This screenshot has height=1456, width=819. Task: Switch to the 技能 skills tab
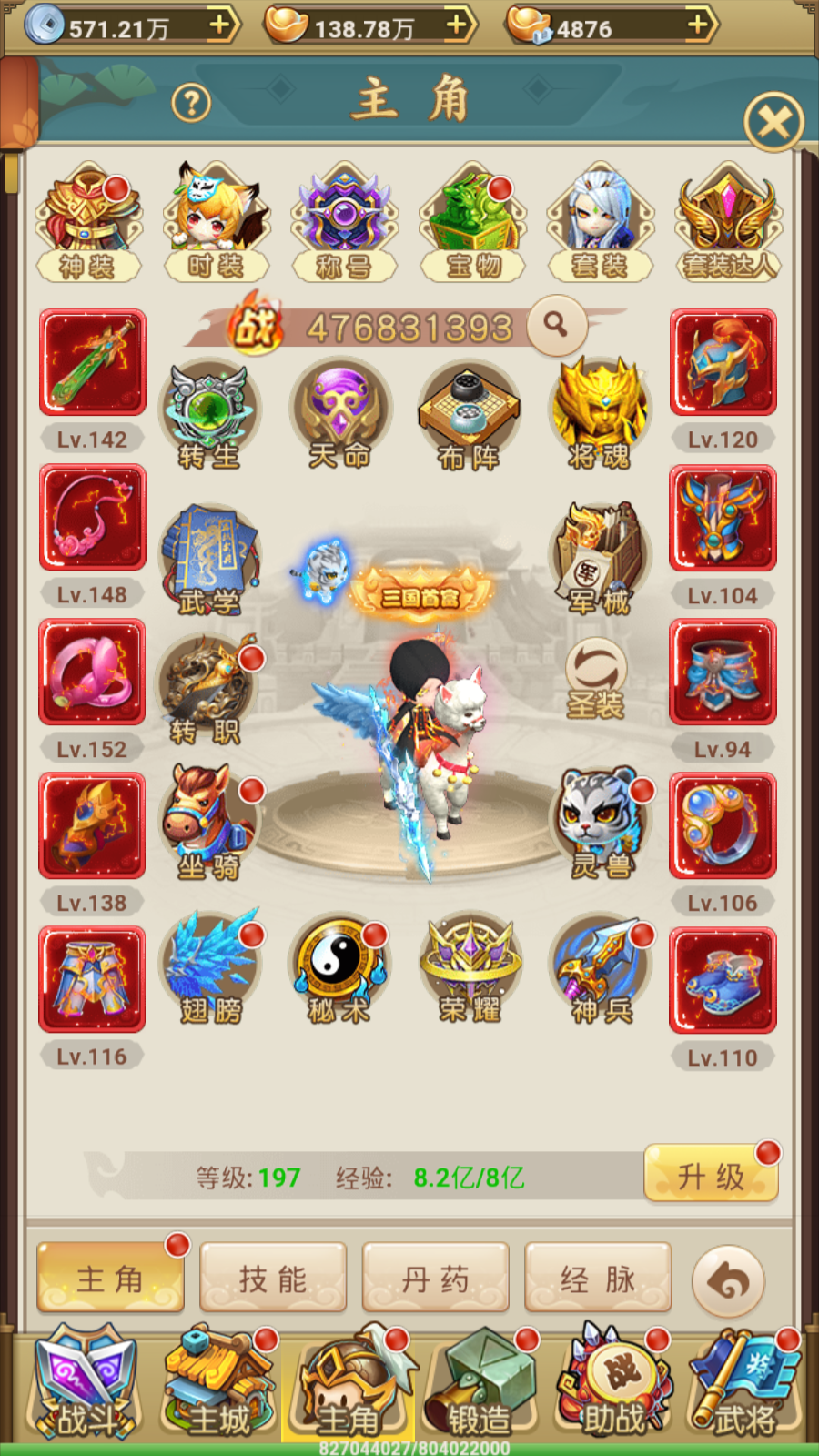(x=273, y=1279)
